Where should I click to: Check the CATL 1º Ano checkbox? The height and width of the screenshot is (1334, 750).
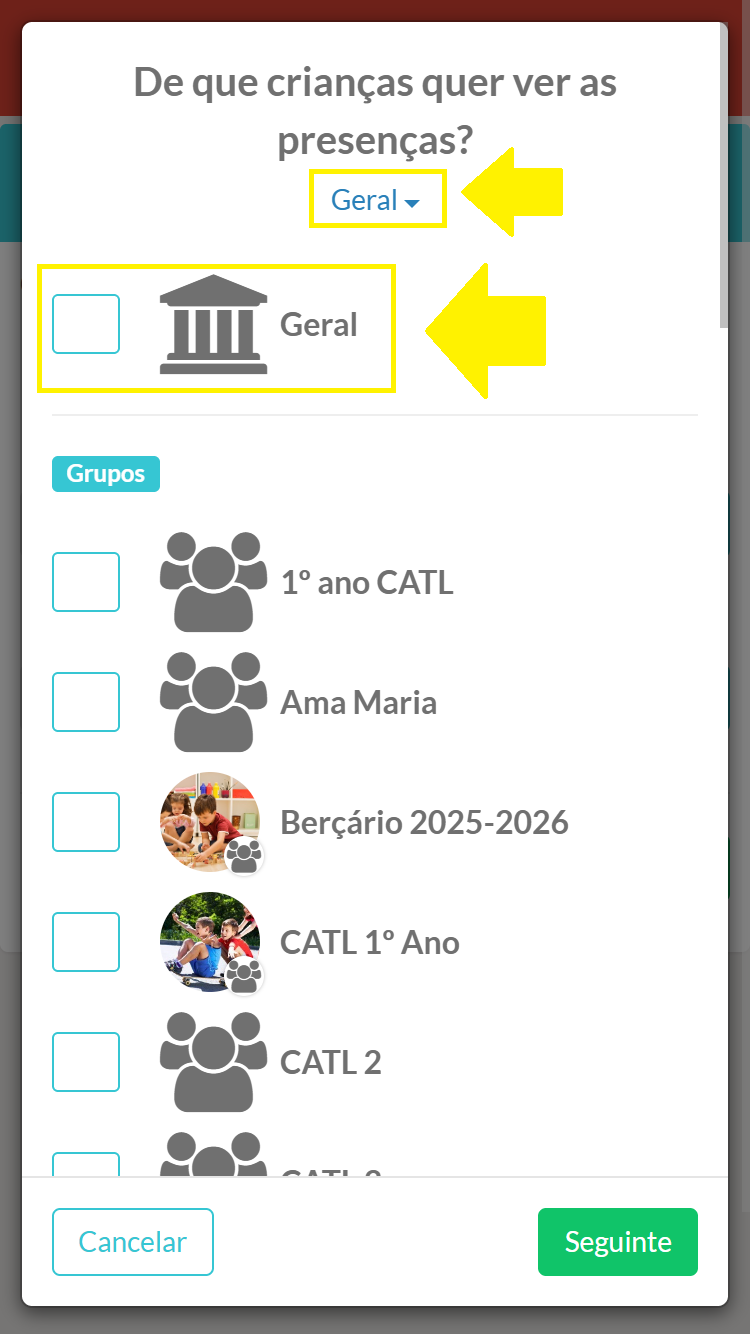[86, 942]
